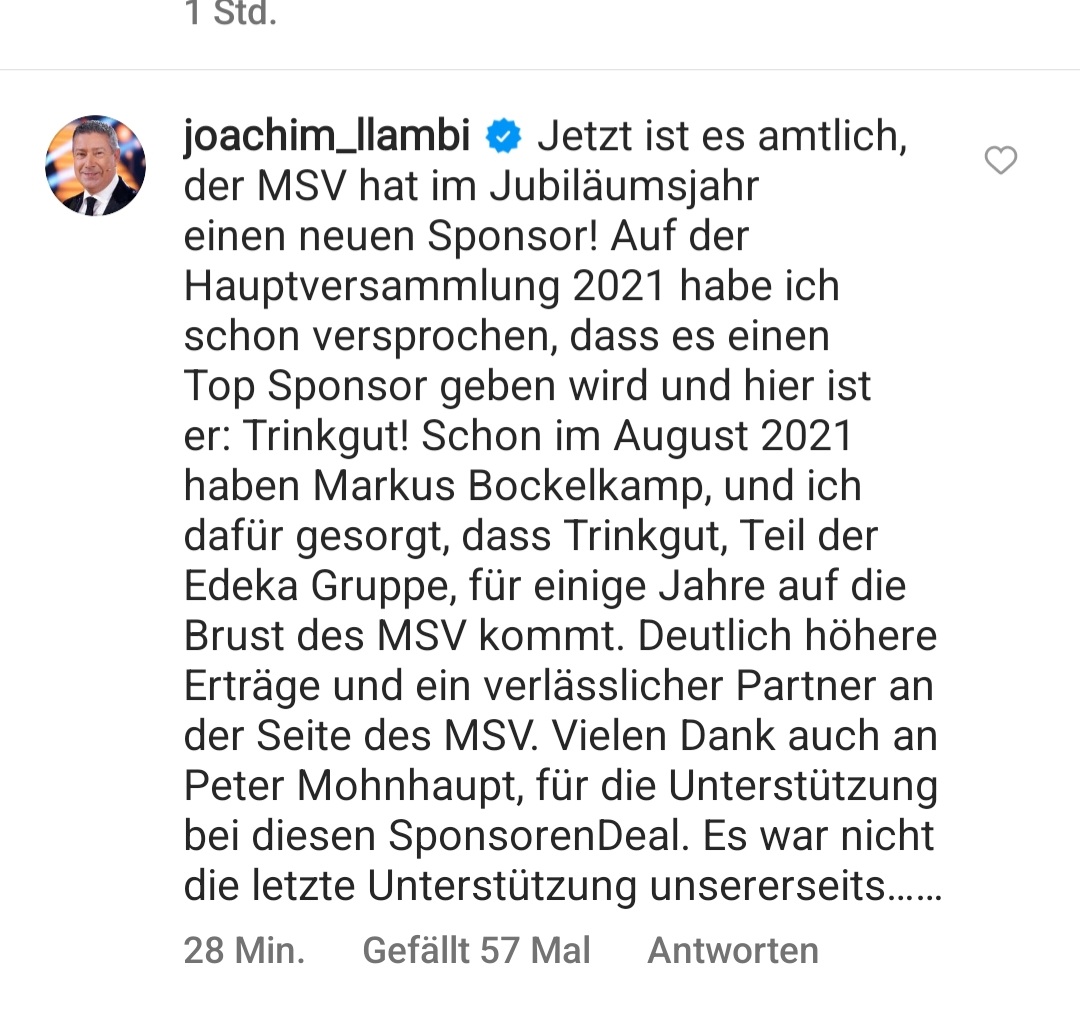
Task: Open joachim_llambi's profile picture
Action: (x=96, y=165)
